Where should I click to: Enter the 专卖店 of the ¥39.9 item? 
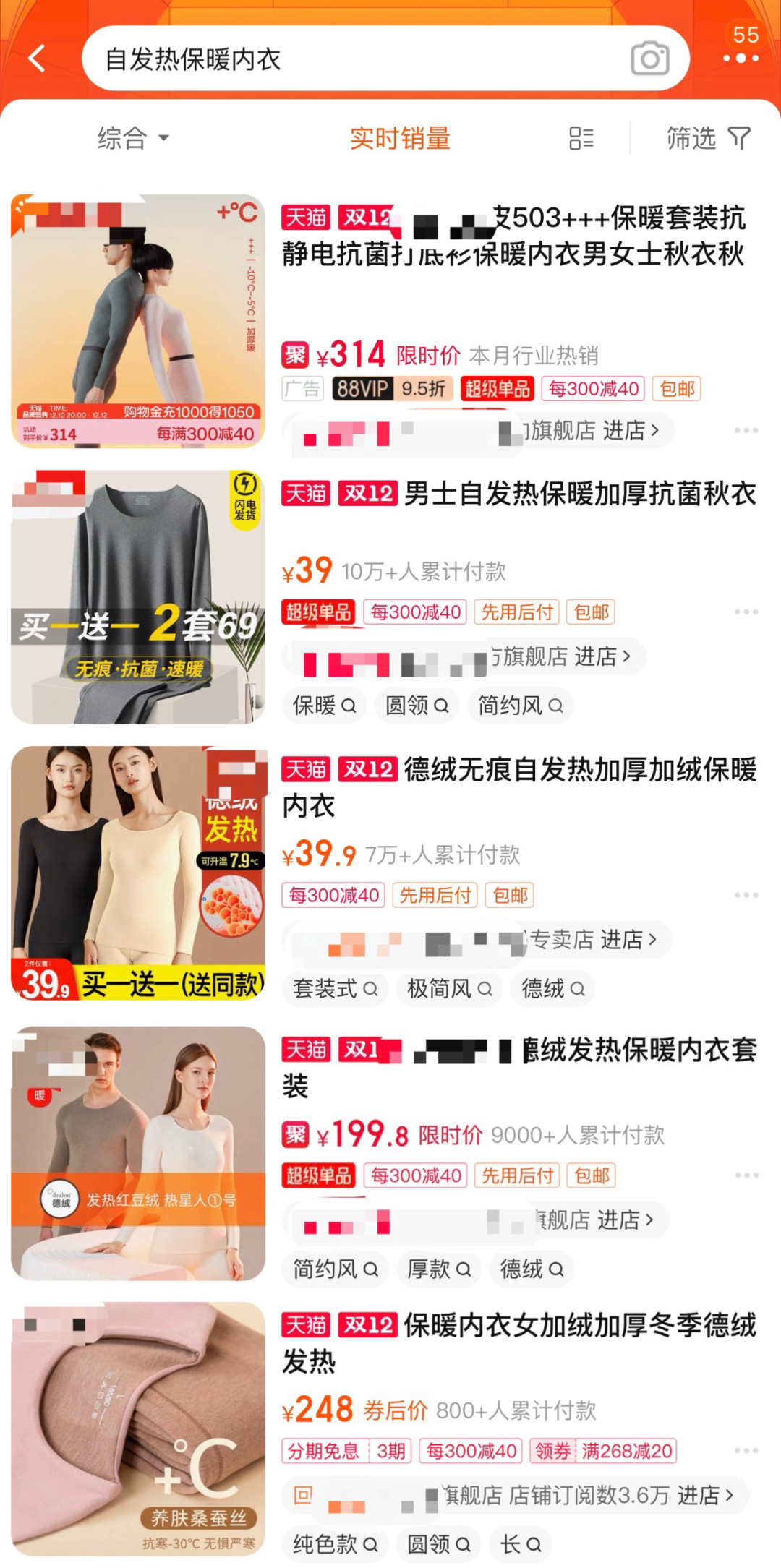pyautogui.click(x=593, y=939)
